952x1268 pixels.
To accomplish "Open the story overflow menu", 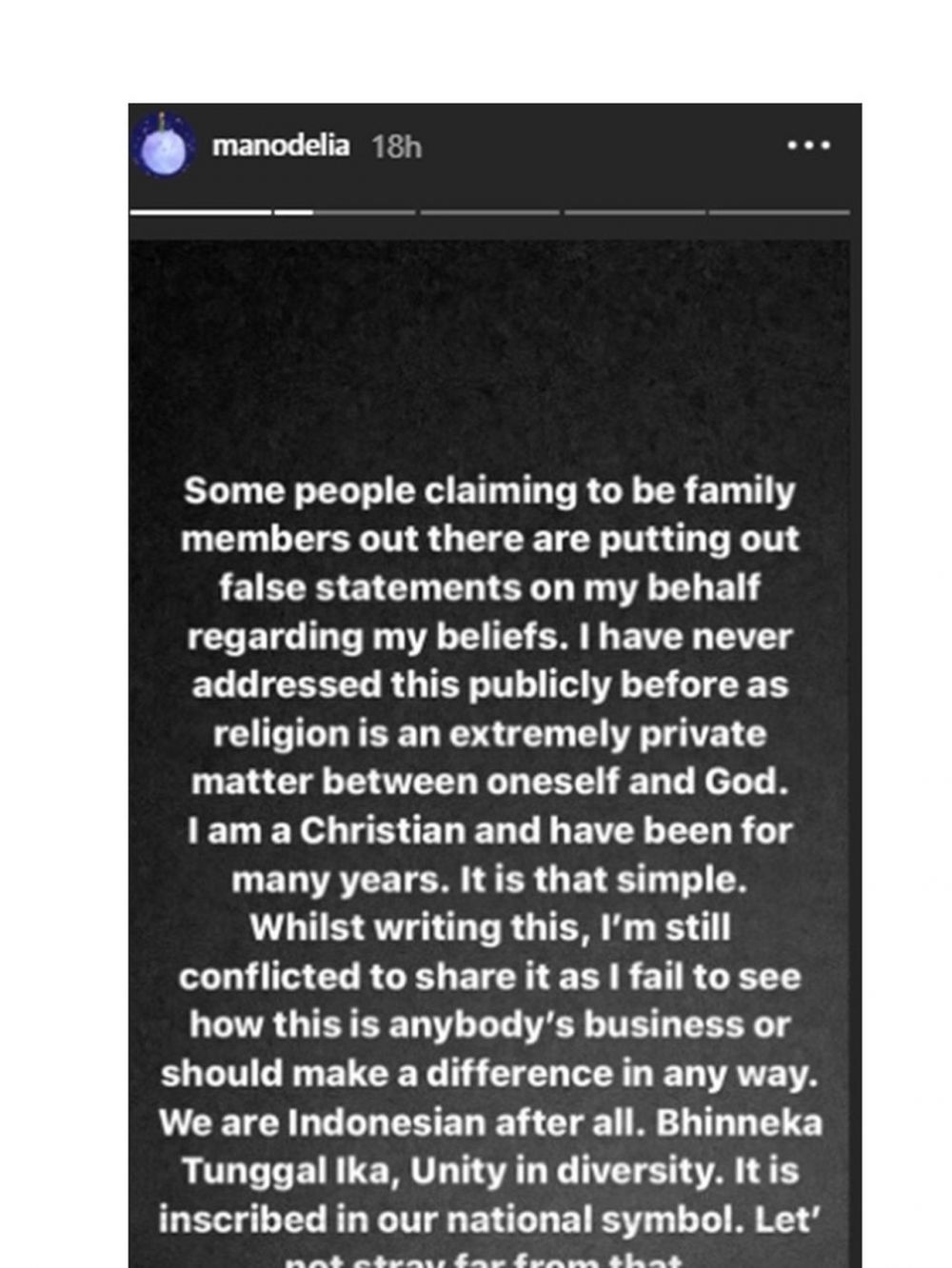I will (x=808, y=146).
